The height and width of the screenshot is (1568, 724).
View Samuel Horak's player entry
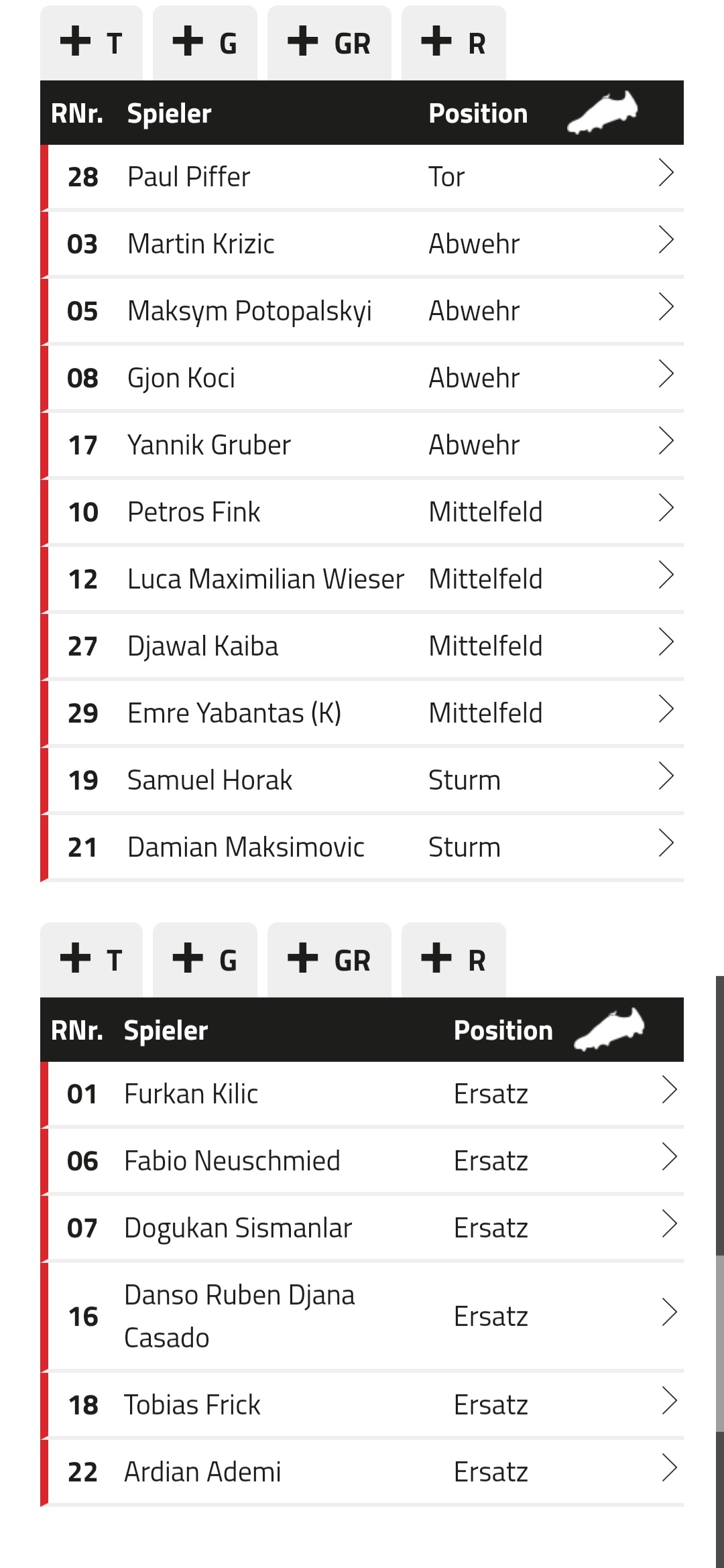(x=362, y=780)
